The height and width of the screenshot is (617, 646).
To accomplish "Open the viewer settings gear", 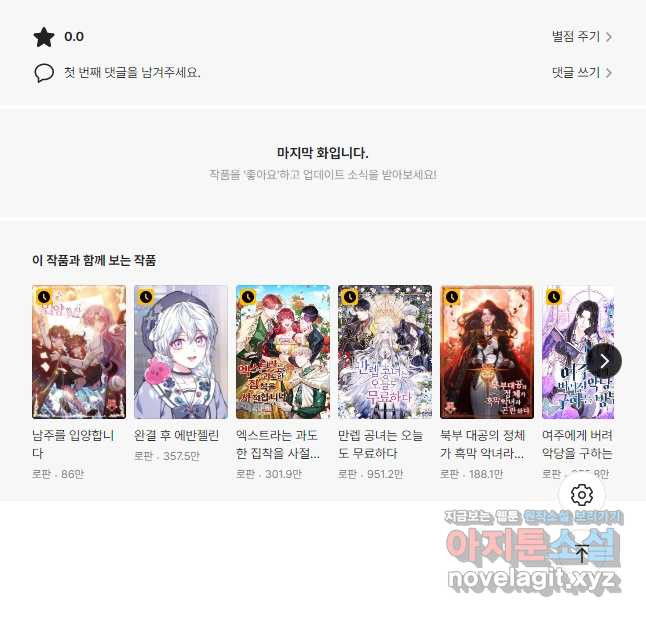I will pos(582,495).
